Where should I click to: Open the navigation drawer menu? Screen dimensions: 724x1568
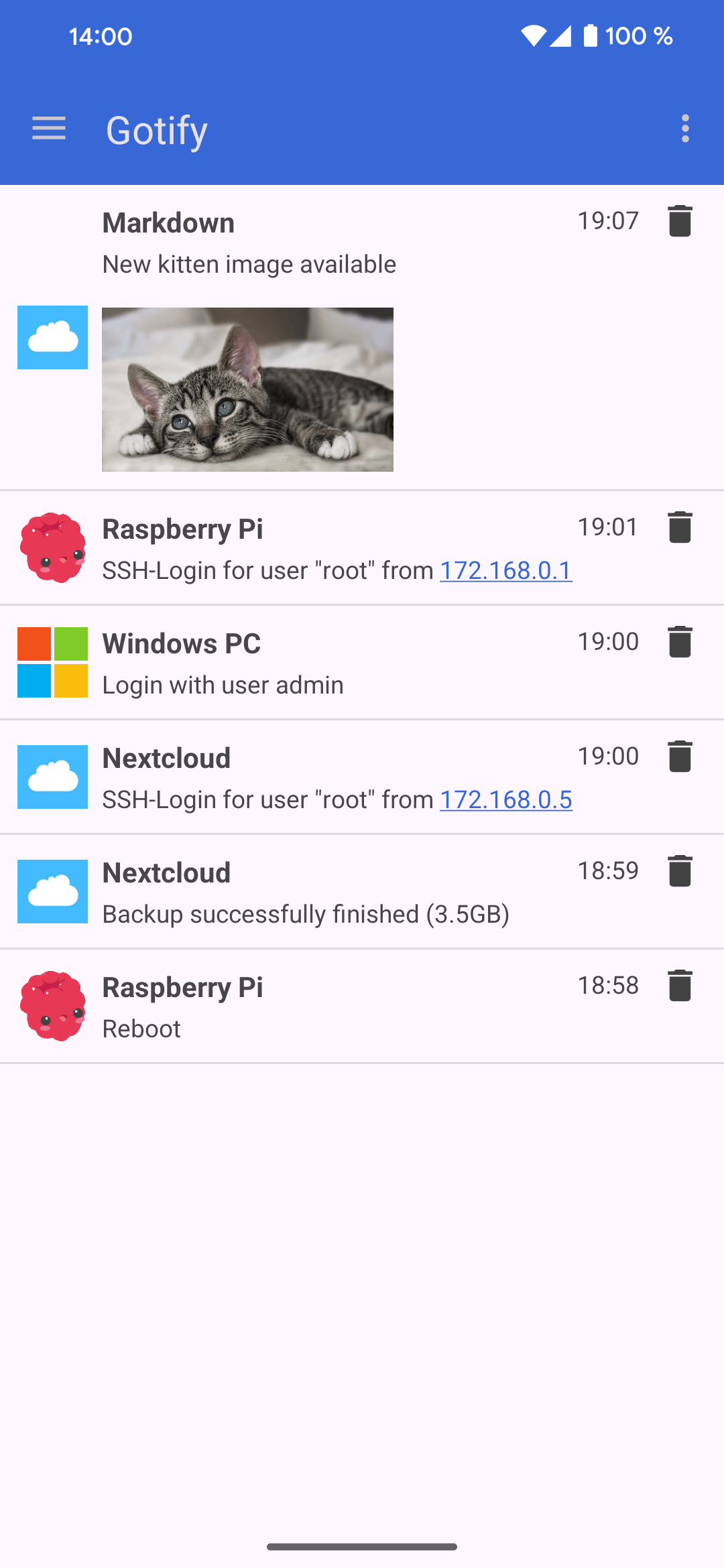pos(49,129)
